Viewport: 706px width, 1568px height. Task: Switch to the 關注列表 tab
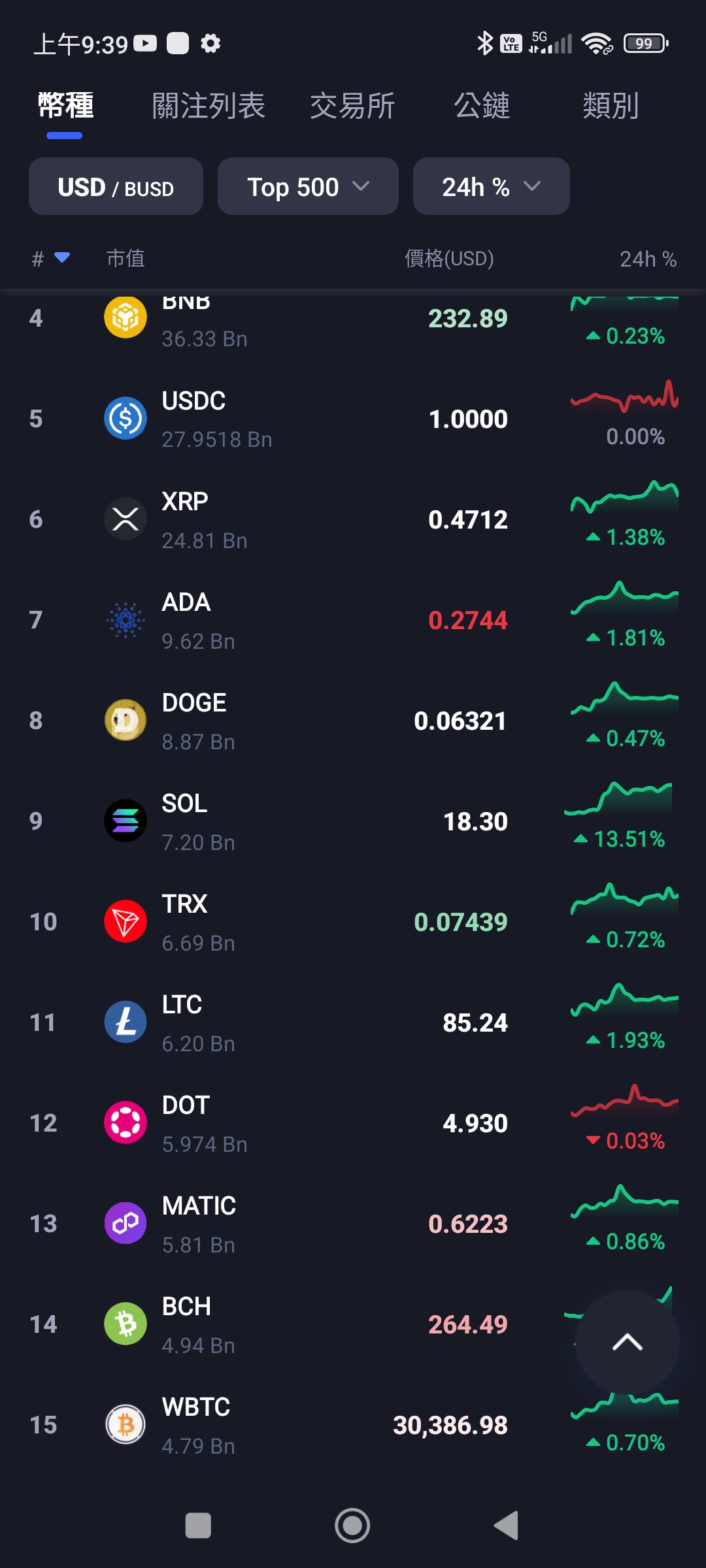pos(209,106)
